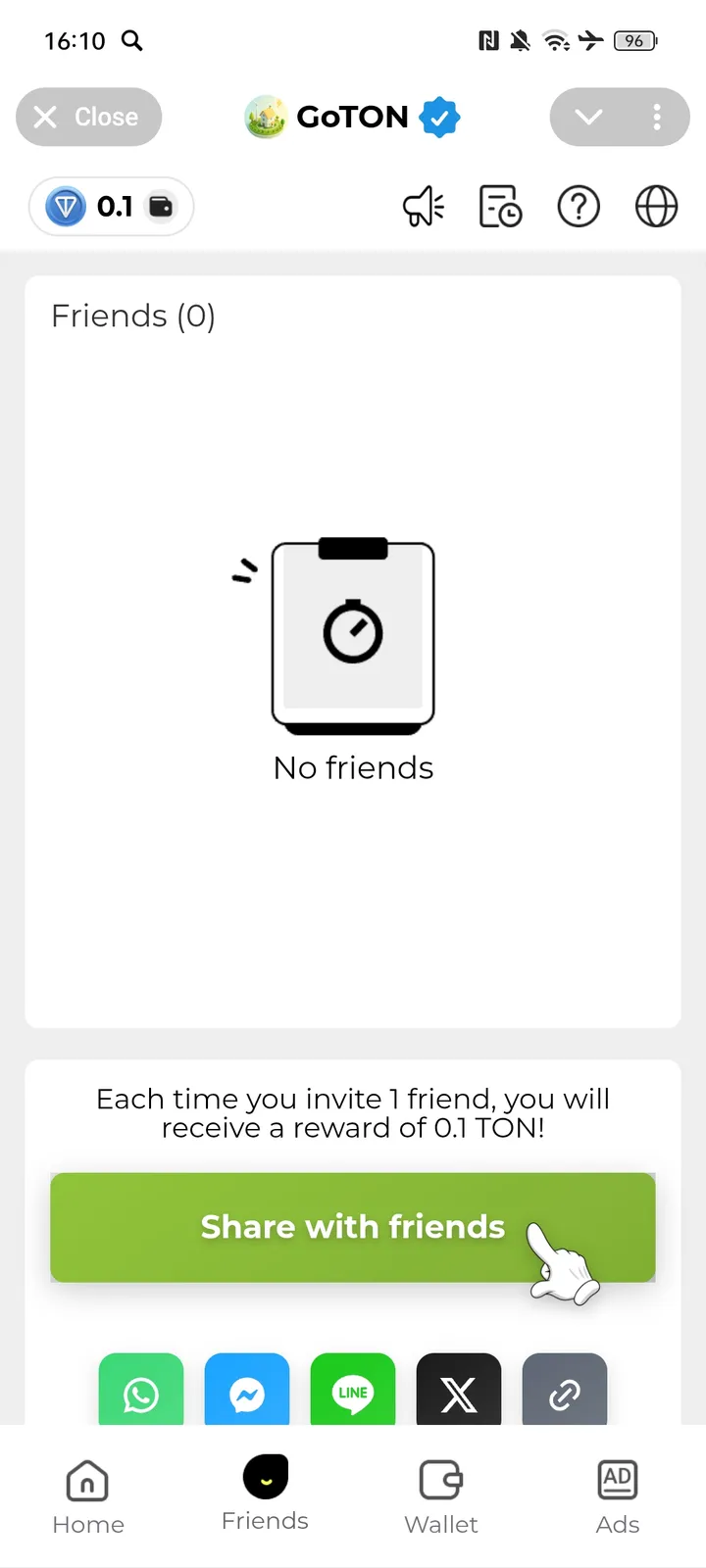The width and height of the screenshot is (706, 1568).
Task: Open the announcements megaphone
Action: [424, 207]
